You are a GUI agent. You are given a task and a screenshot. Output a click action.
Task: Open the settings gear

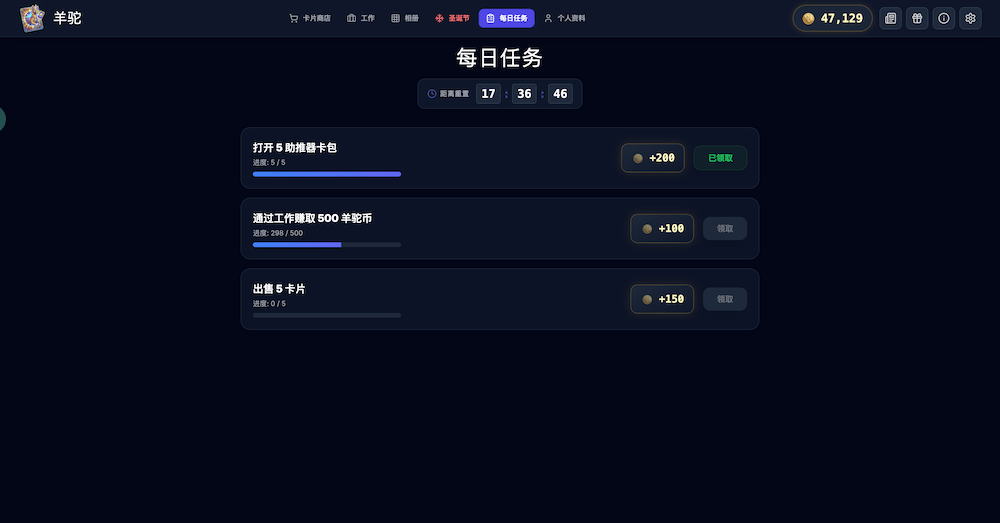pos(970,18)
